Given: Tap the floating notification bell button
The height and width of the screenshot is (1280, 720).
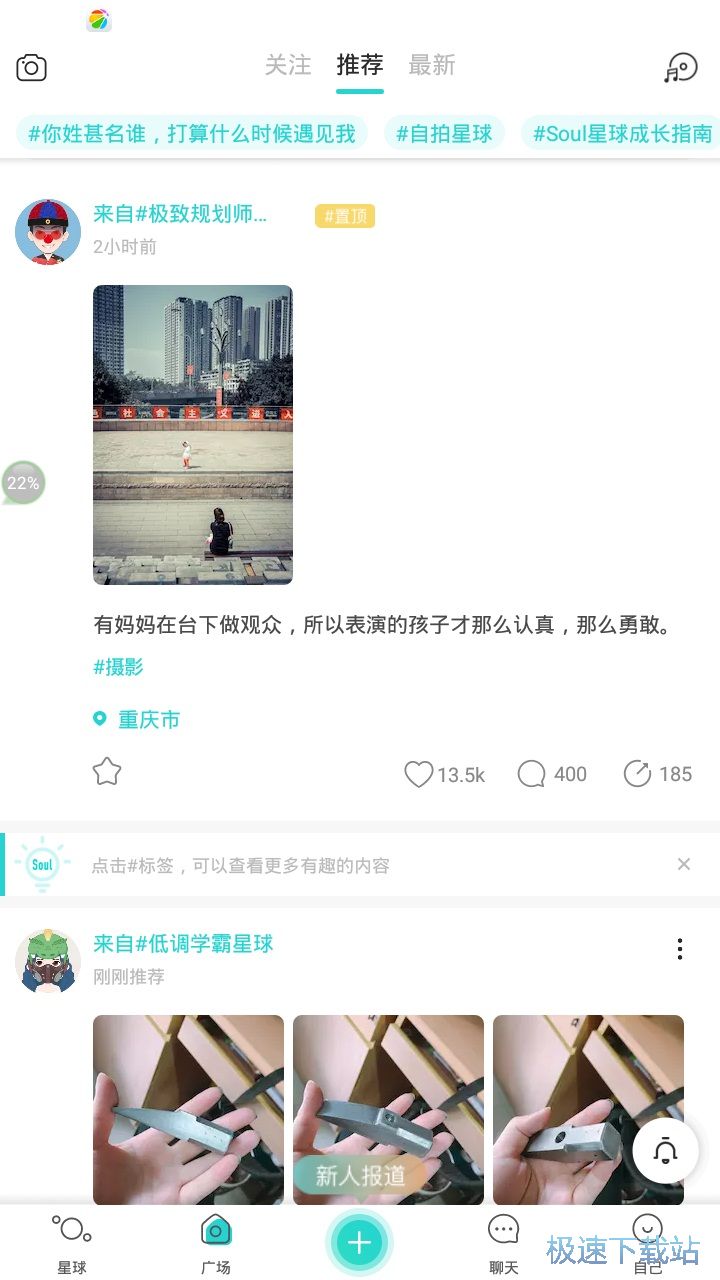Looking at the screenshot, I should pyautogui.click(x=665, y=1151).
